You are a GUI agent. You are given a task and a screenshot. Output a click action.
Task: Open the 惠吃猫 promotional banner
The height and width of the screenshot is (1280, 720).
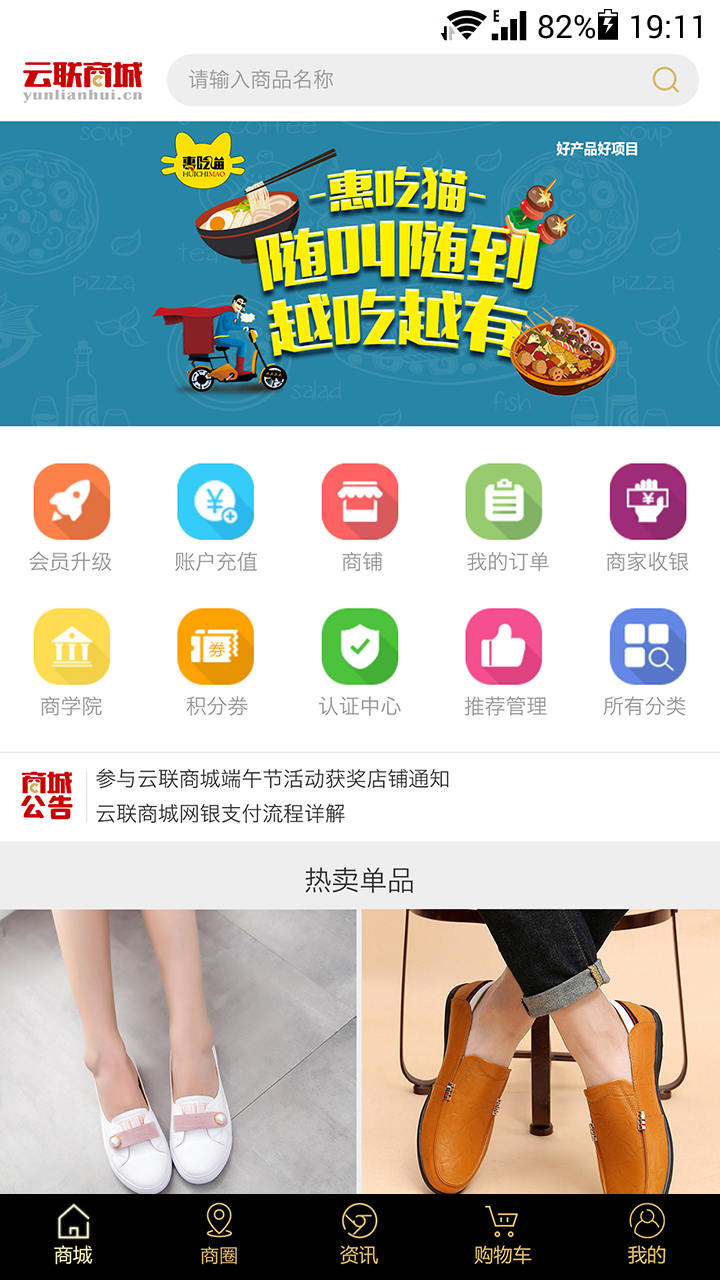click(x=360, y=273)
